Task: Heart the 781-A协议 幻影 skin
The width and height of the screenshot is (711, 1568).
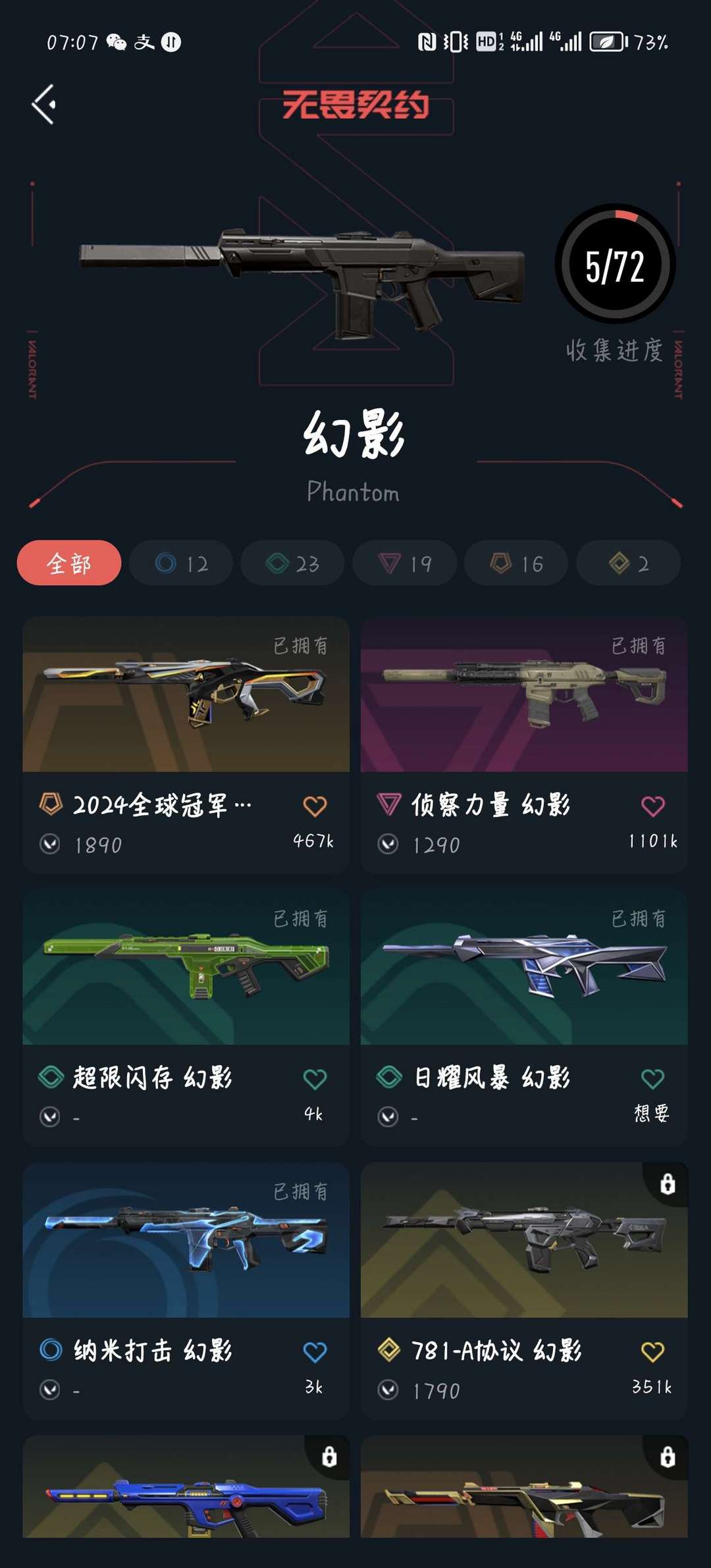Action: pyautogui.click(x=652, y=1352)
